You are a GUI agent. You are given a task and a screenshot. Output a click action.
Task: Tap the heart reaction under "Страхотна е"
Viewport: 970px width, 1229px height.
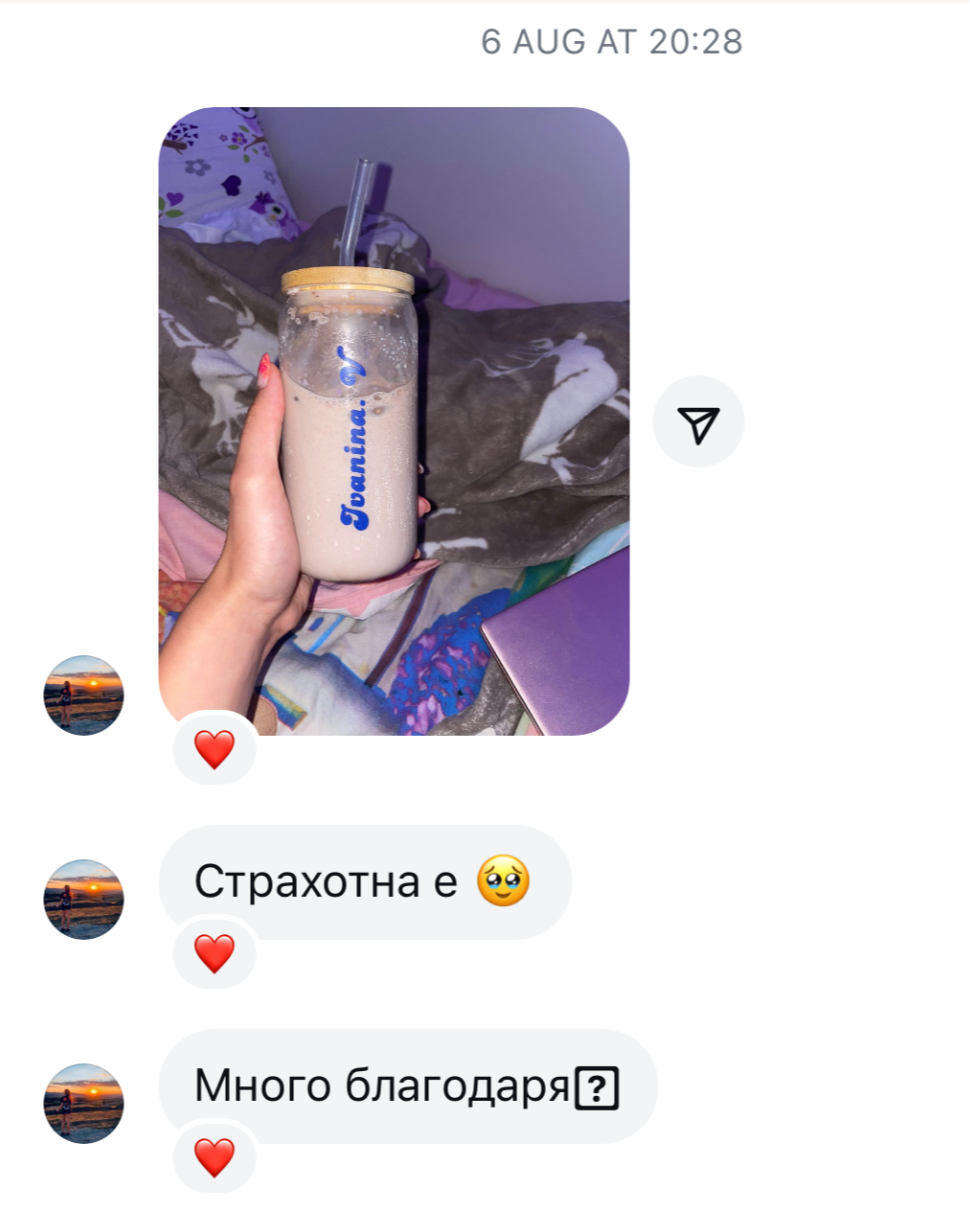click(214, 954)
